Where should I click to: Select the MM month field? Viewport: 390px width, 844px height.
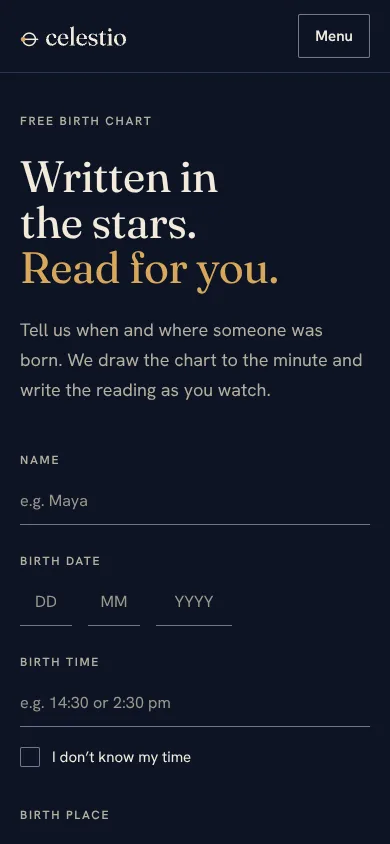tap(114, 602)
